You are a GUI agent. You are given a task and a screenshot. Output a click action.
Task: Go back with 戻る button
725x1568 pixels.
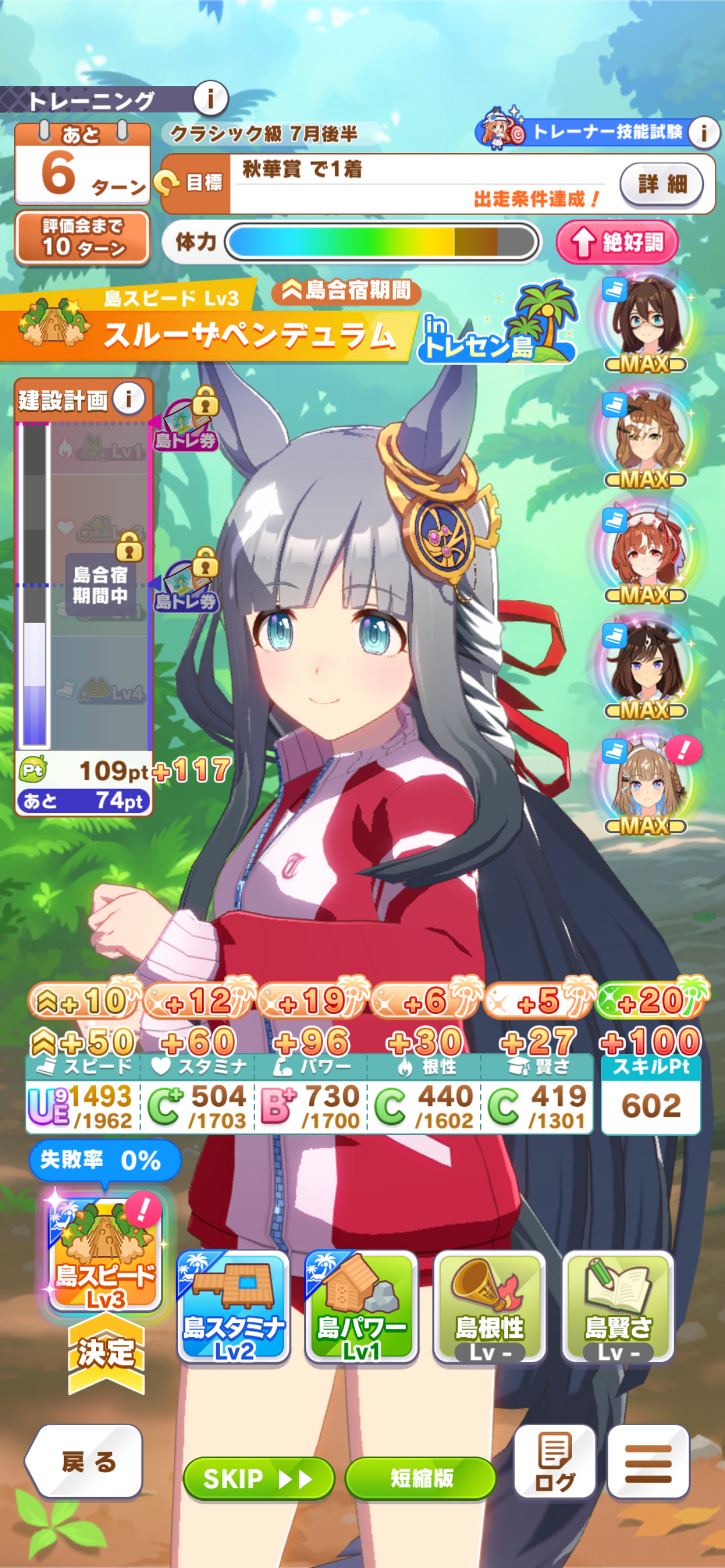(x=84, y=1461)
